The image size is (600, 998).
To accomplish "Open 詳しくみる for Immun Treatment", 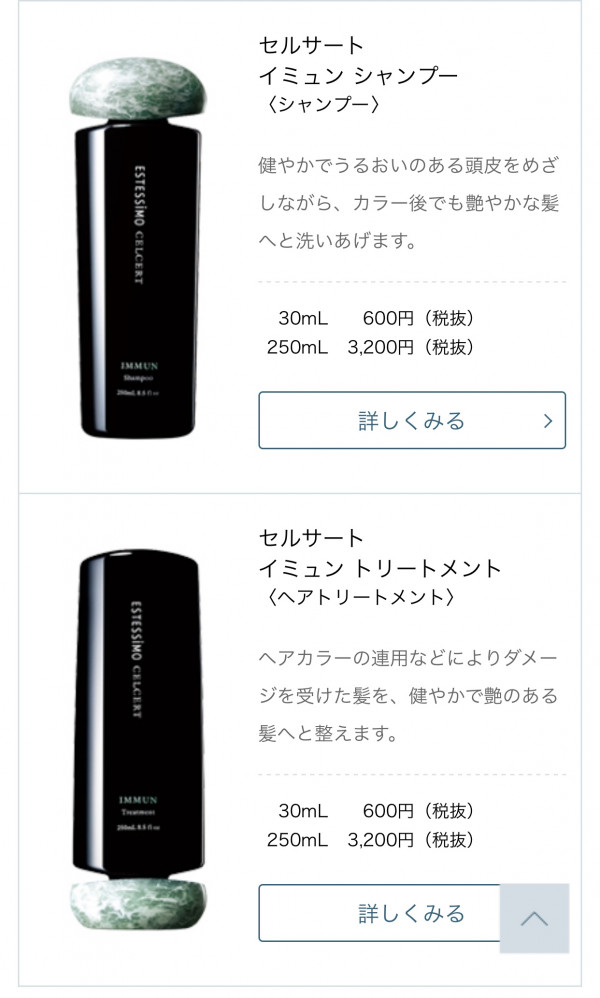I will pyautogui.click(x=380, y=912).
